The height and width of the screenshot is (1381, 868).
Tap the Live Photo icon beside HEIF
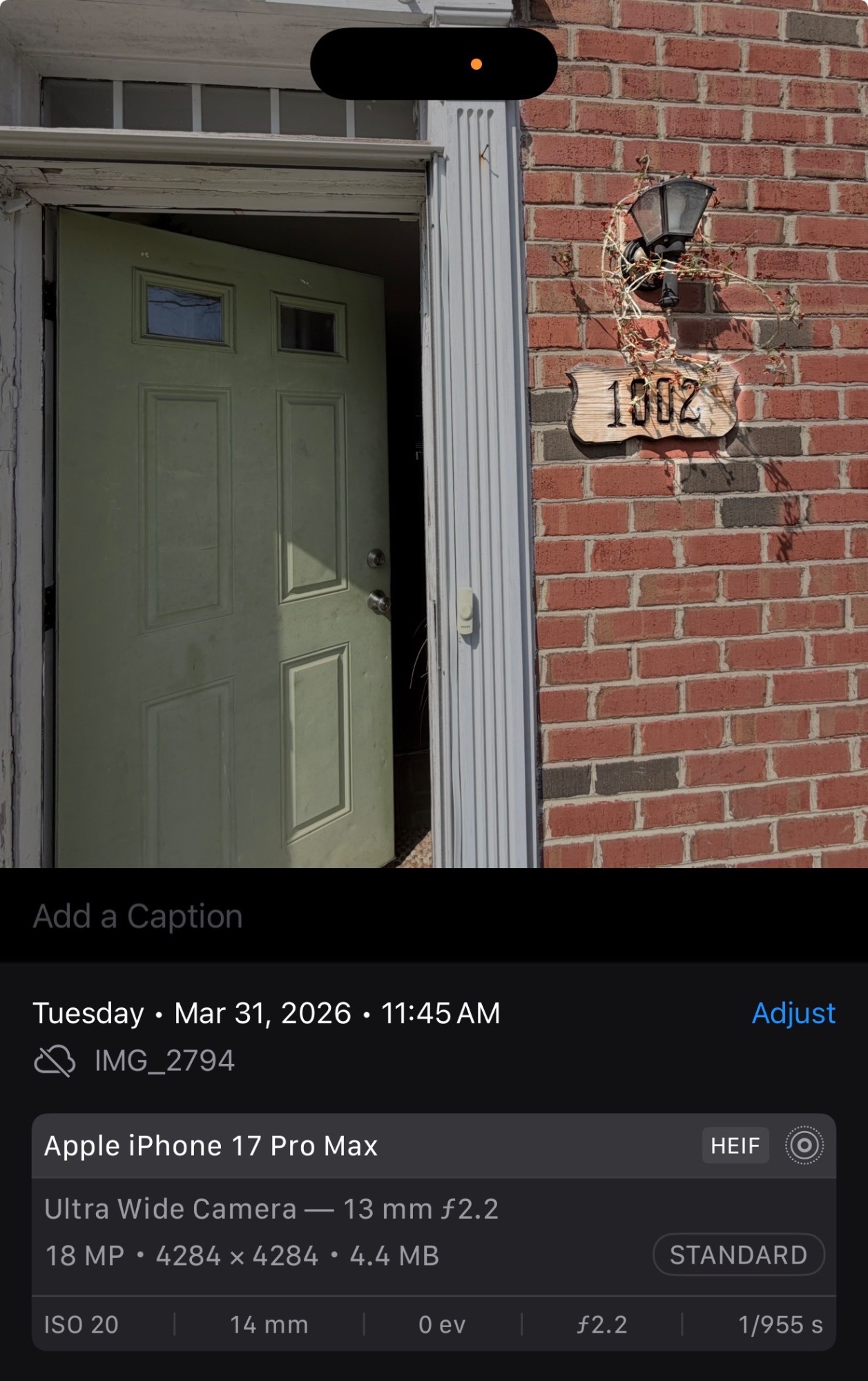[x=804, y=1146]
